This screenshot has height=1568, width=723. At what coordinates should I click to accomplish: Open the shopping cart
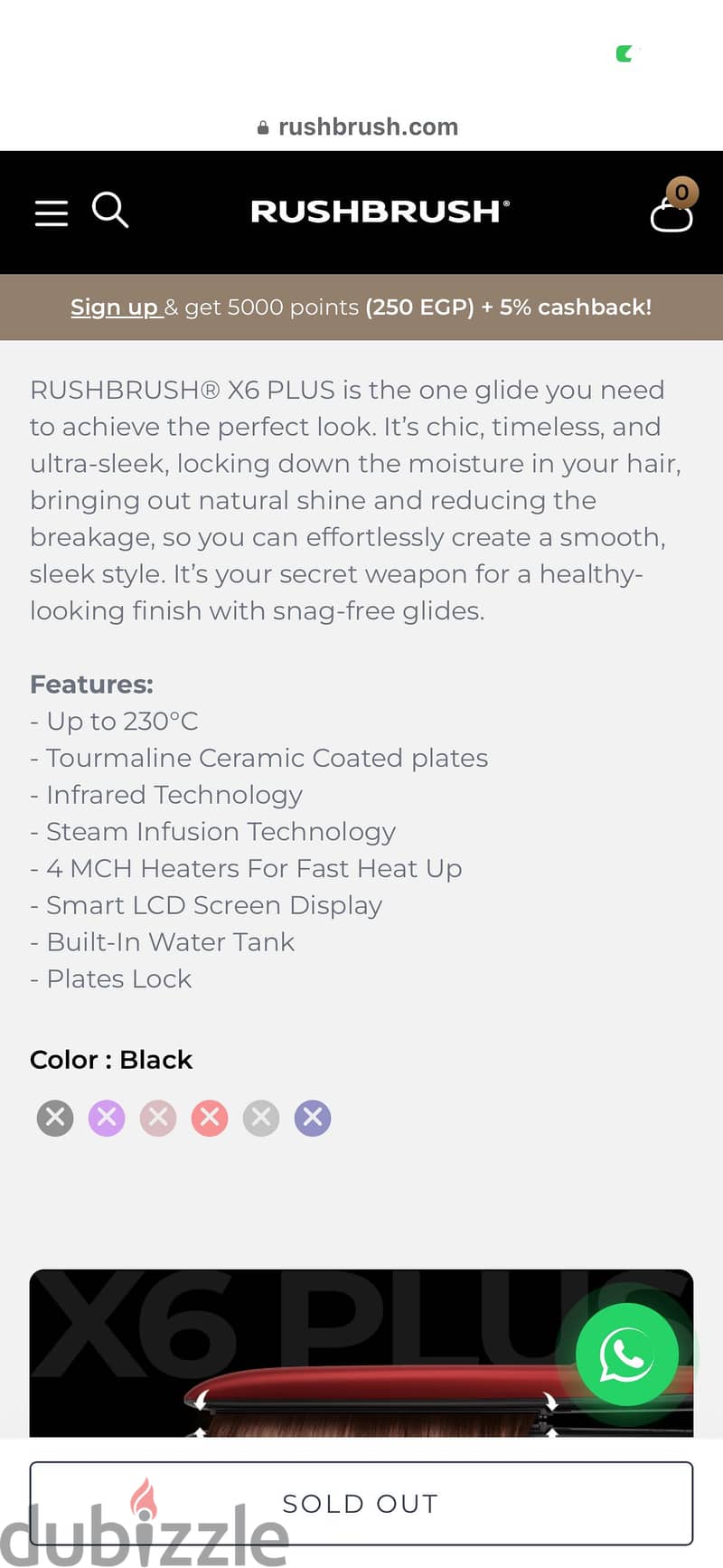pos(672,207)
